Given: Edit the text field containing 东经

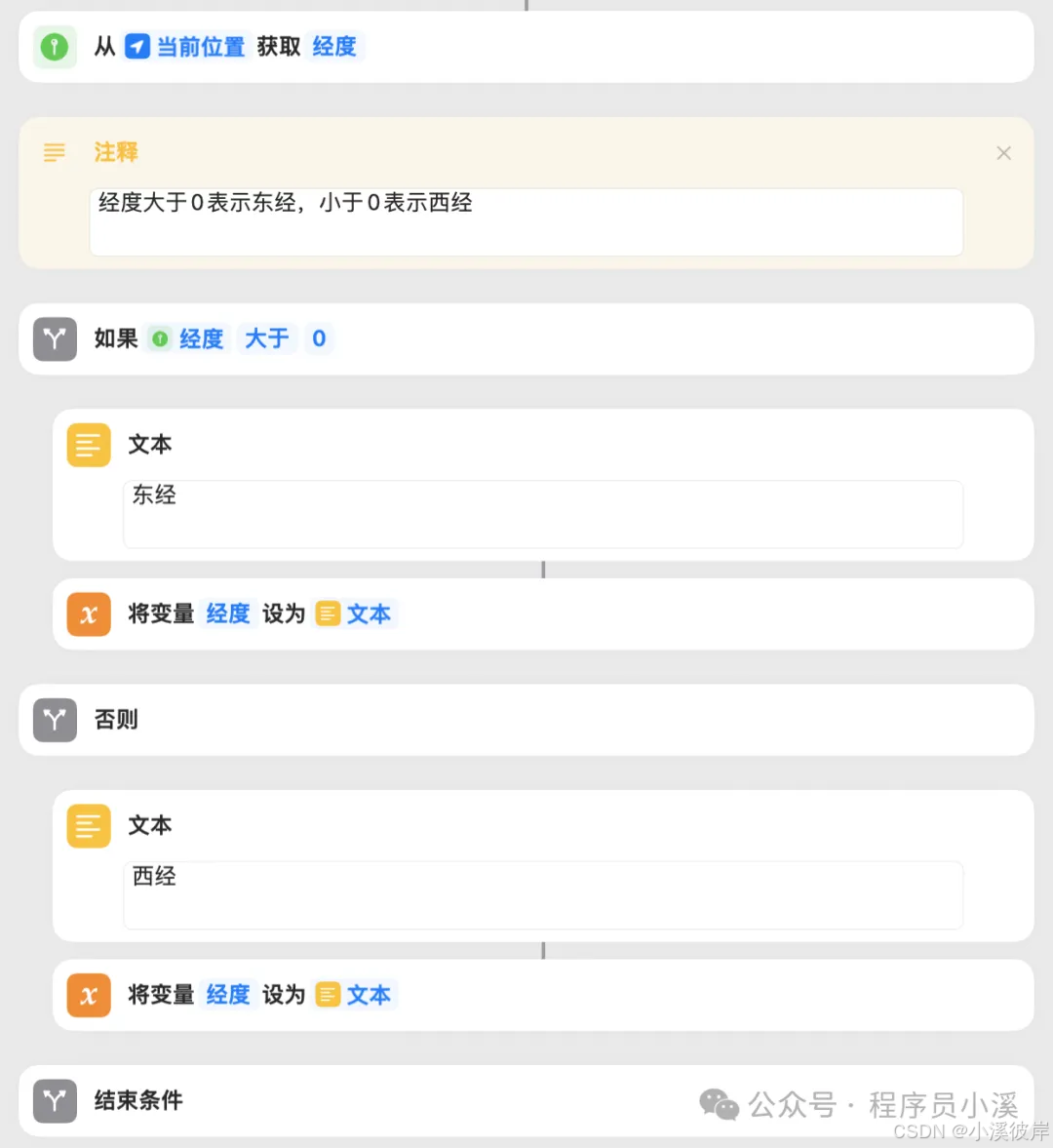Looking at the screenshot, I should [x=543, y=514].
